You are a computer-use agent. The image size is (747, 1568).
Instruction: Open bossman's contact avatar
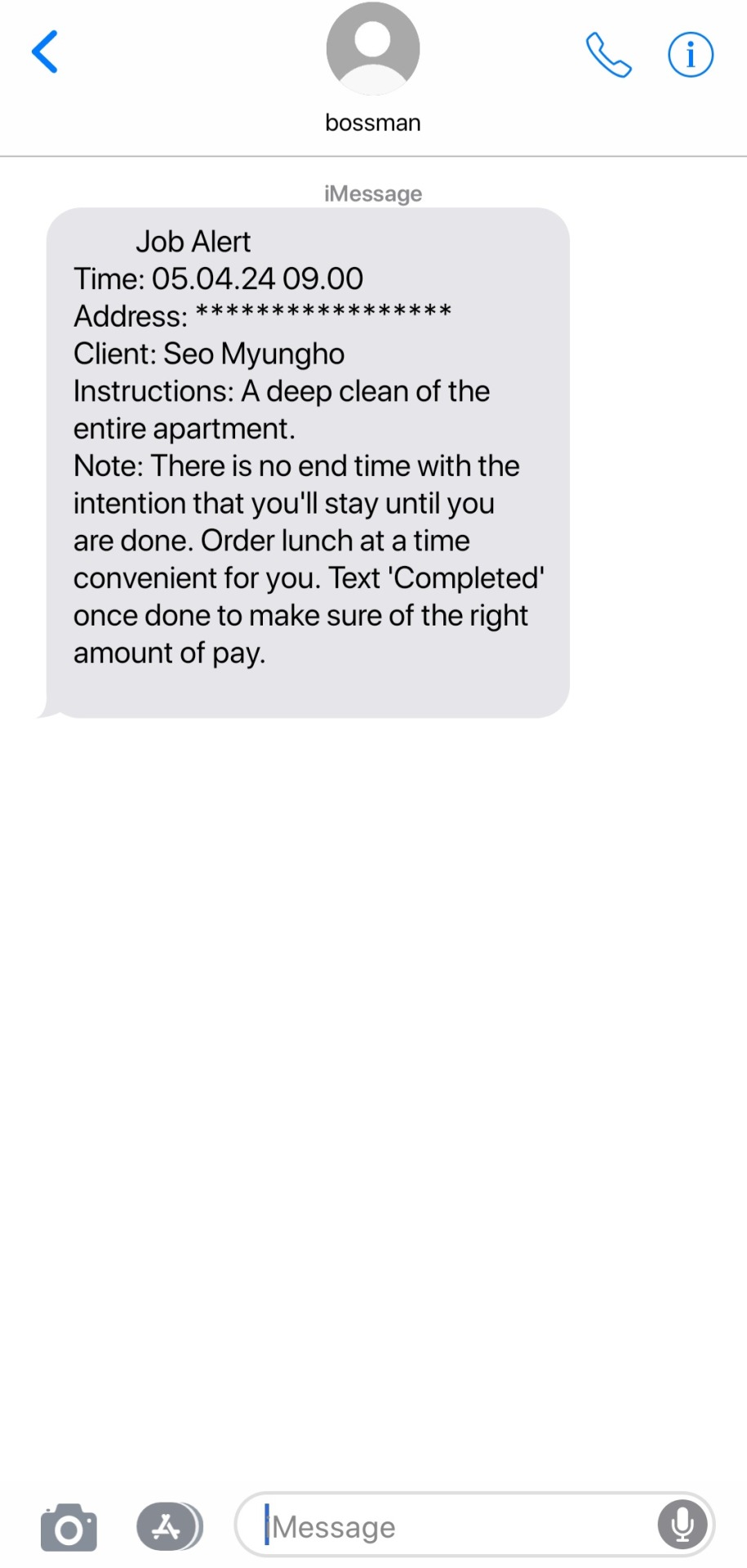coord(373,49)
